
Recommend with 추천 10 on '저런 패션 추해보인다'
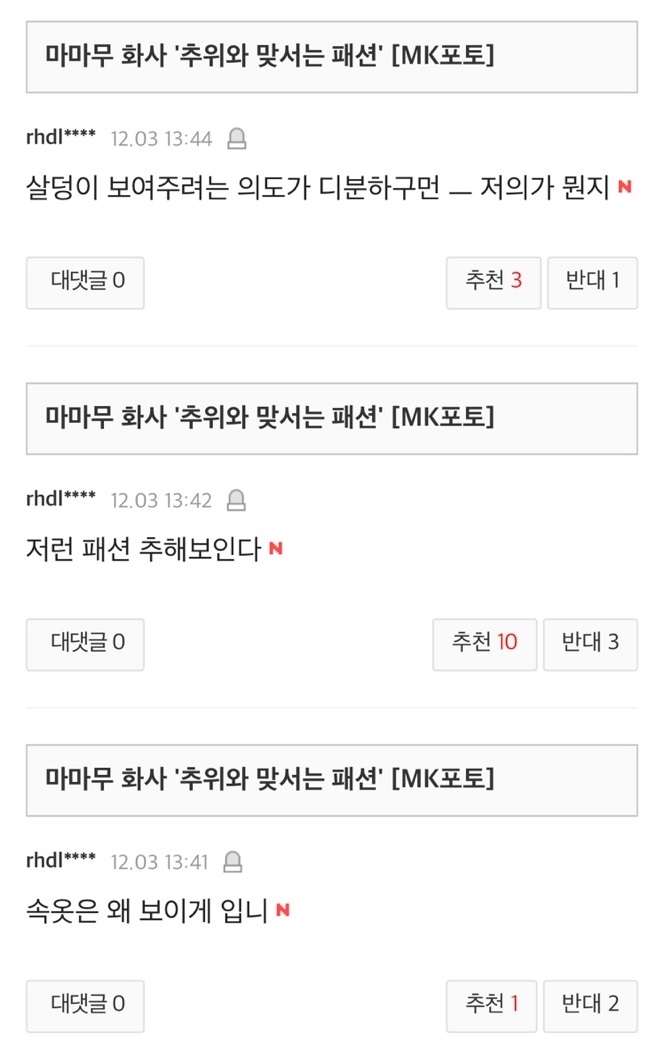click(x=485, y=643)
